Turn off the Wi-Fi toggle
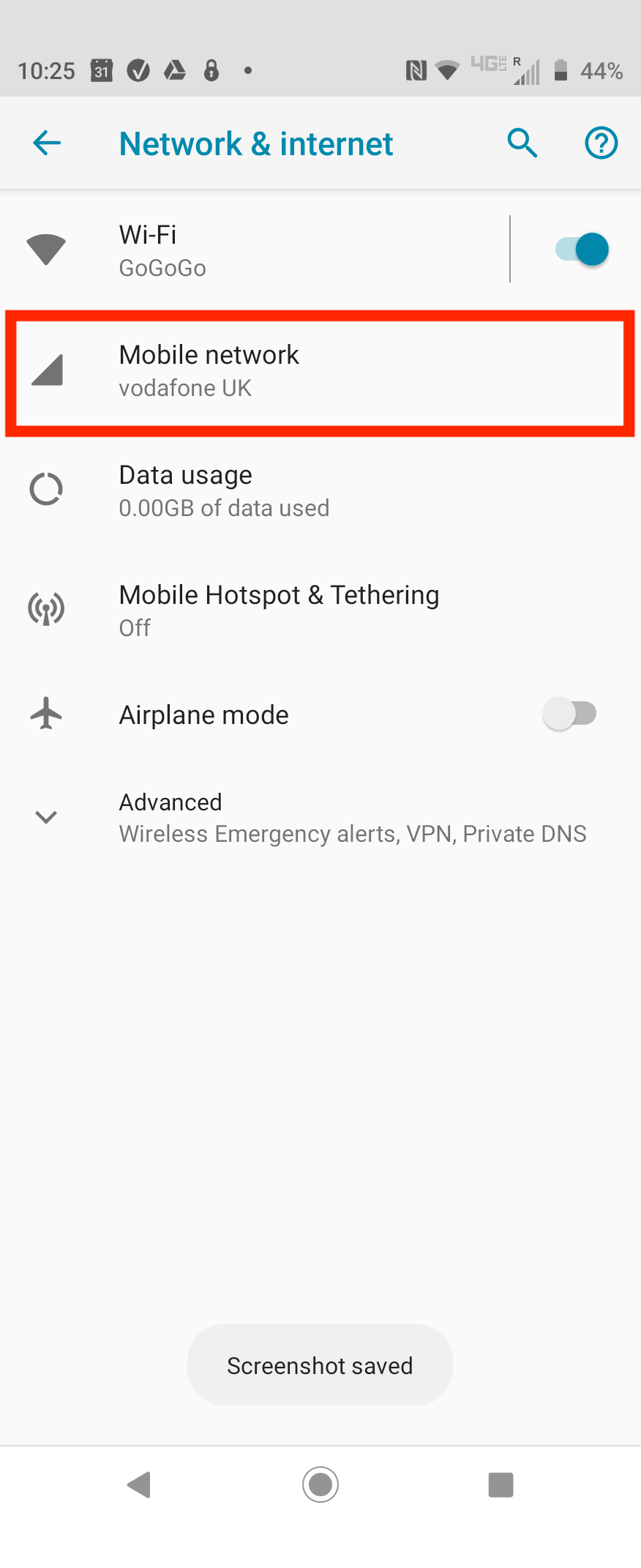 click(x=577, y=249)
